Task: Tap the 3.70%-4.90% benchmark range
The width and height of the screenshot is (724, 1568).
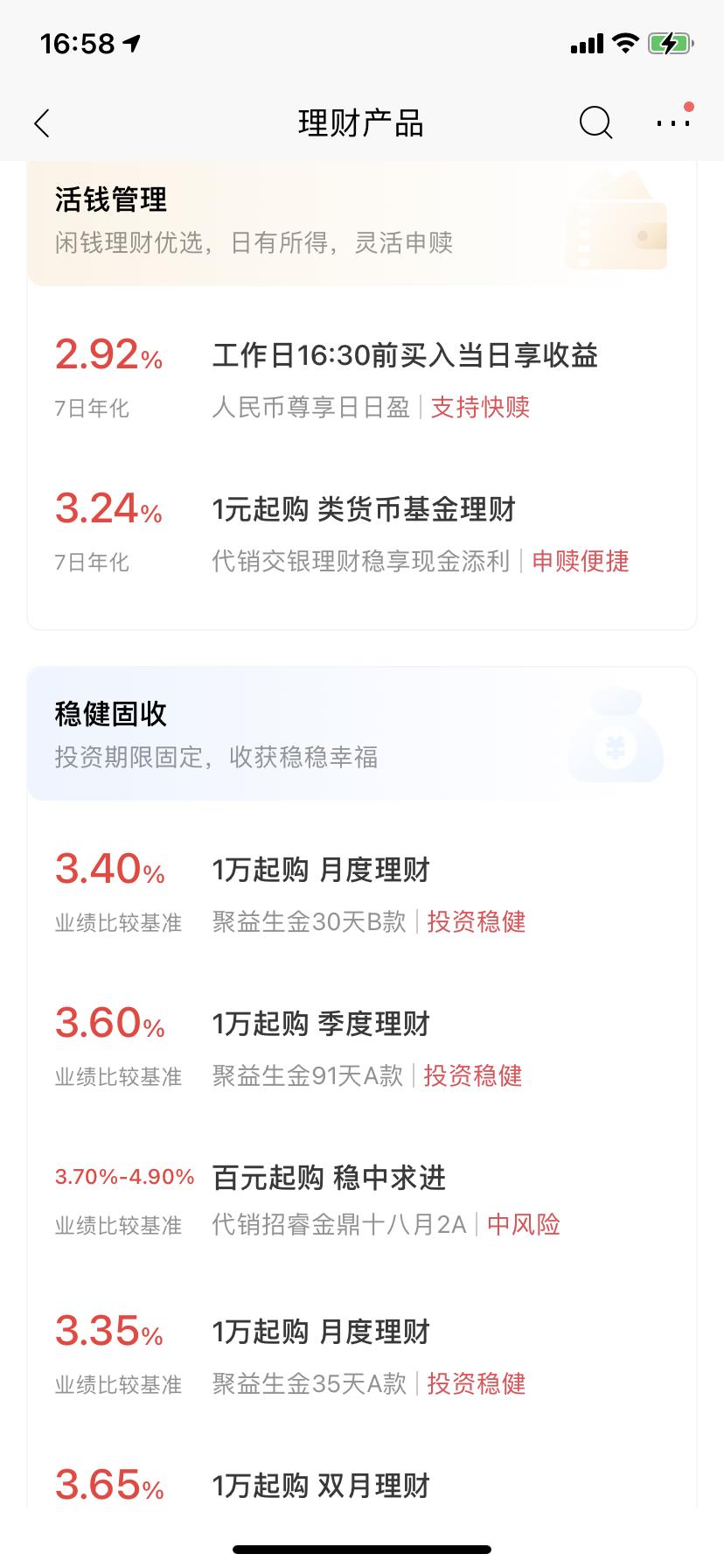Action: tap(122, 1178)
